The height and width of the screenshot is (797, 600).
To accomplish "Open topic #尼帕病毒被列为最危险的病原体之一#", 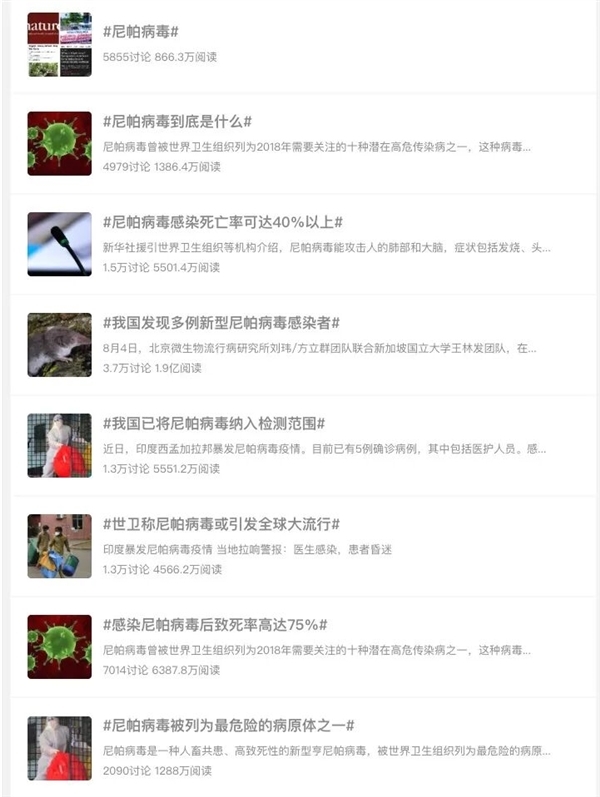I will point(228,725).
